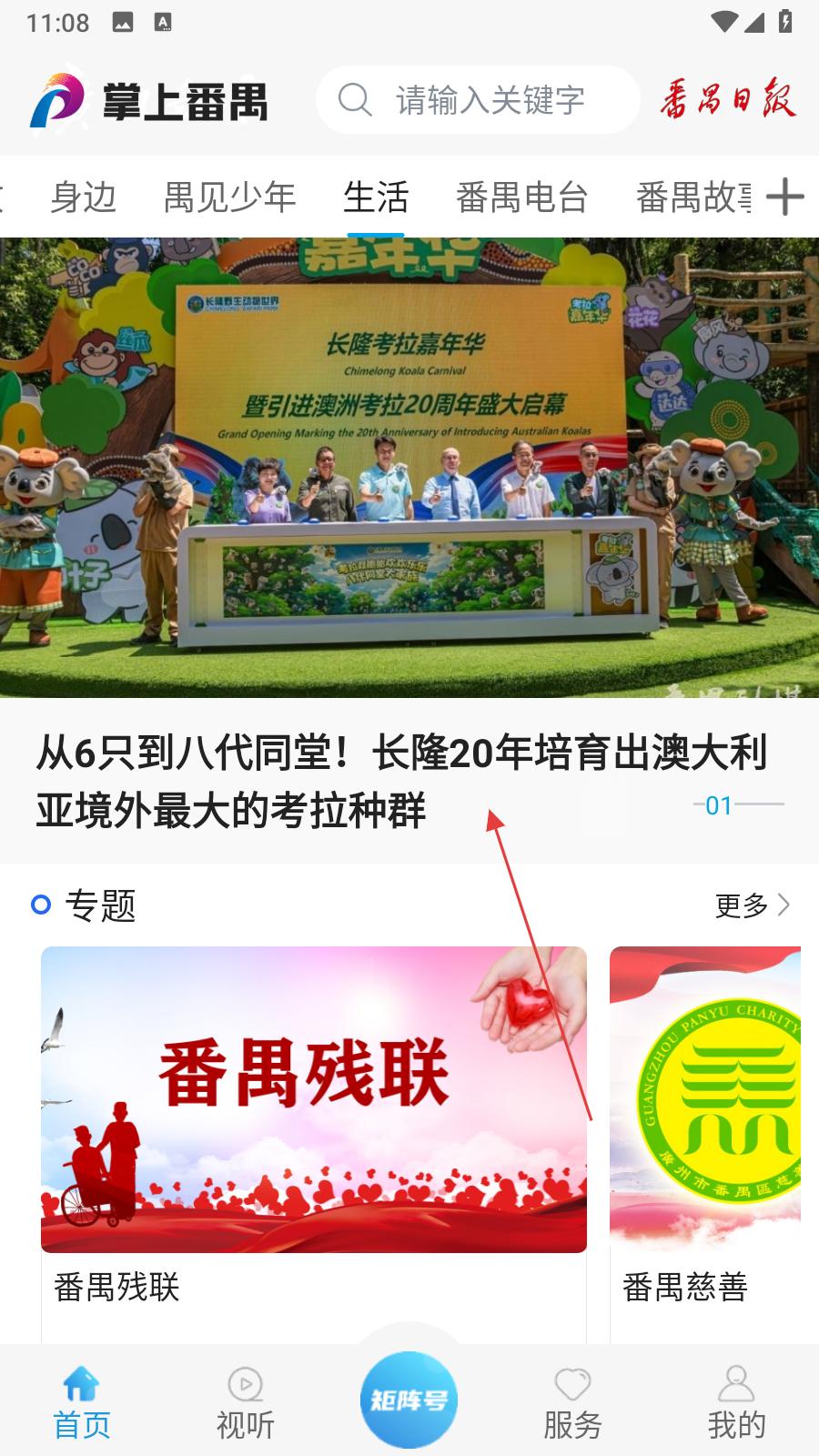View 更多 special topics
The image size is (819, 1456).
(x=752, y=905)
